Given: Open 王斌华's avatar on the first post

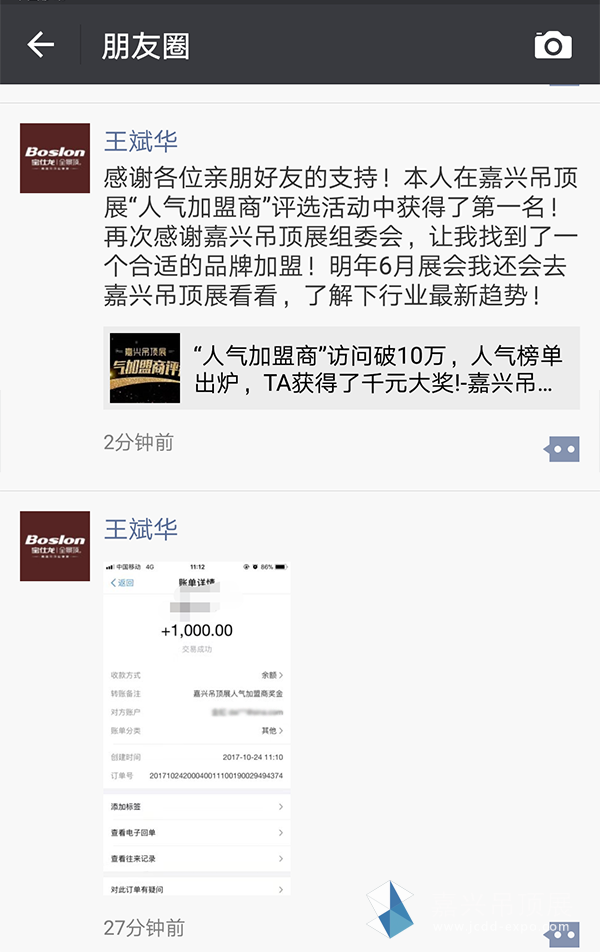Looking at the screenshot, I should [x=55, y=158].
